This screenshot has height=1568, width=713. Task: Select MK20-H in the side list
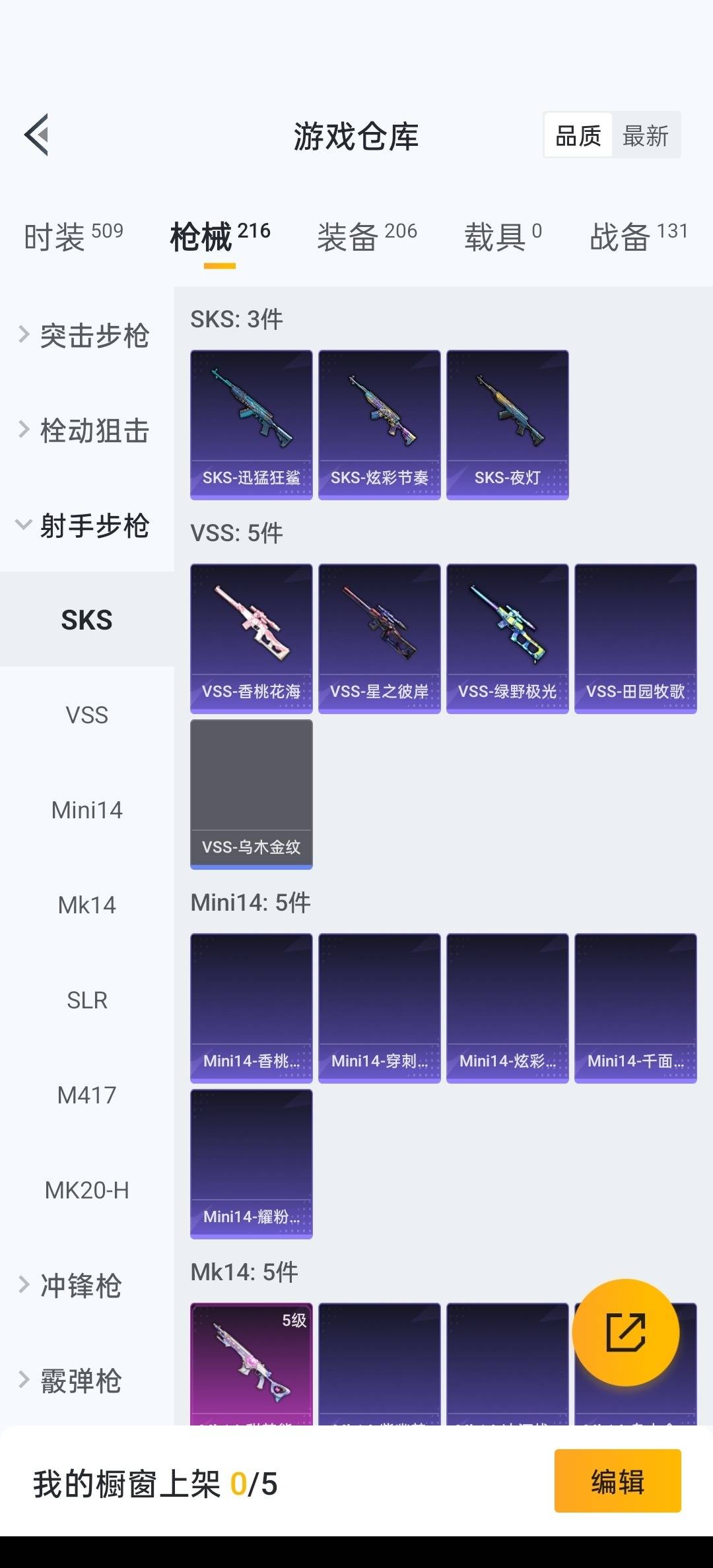click(86, 1190)
